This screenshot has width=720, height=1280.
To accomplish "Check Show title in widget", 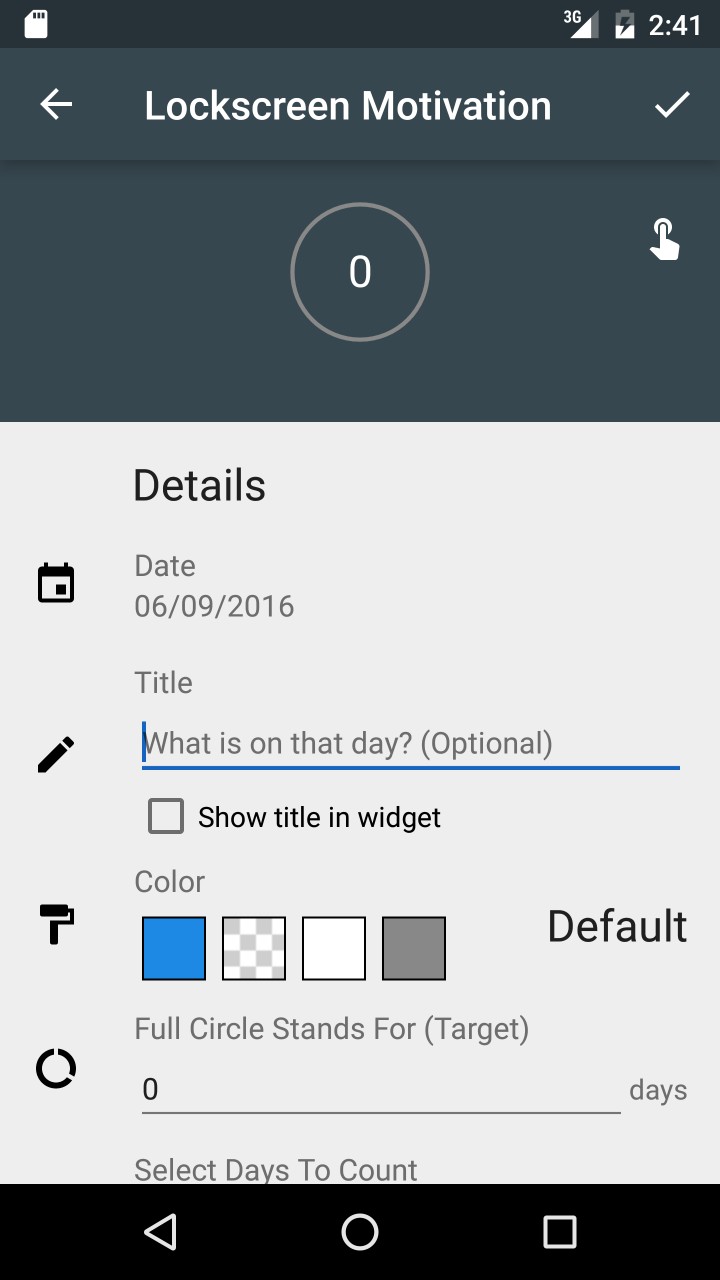I will tap(166, 816).
